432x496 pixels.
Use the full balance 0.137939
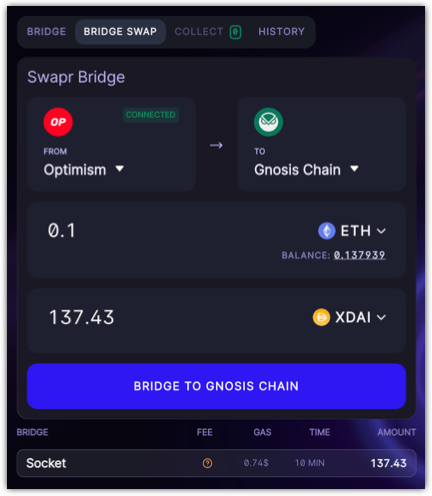(360, 255)
